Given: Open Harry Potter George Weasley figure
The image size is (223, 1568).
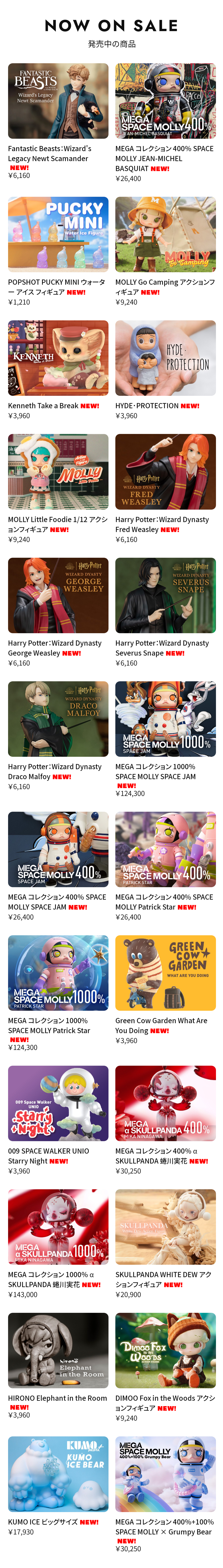Looking at the screenshot, I should [58, 595].
